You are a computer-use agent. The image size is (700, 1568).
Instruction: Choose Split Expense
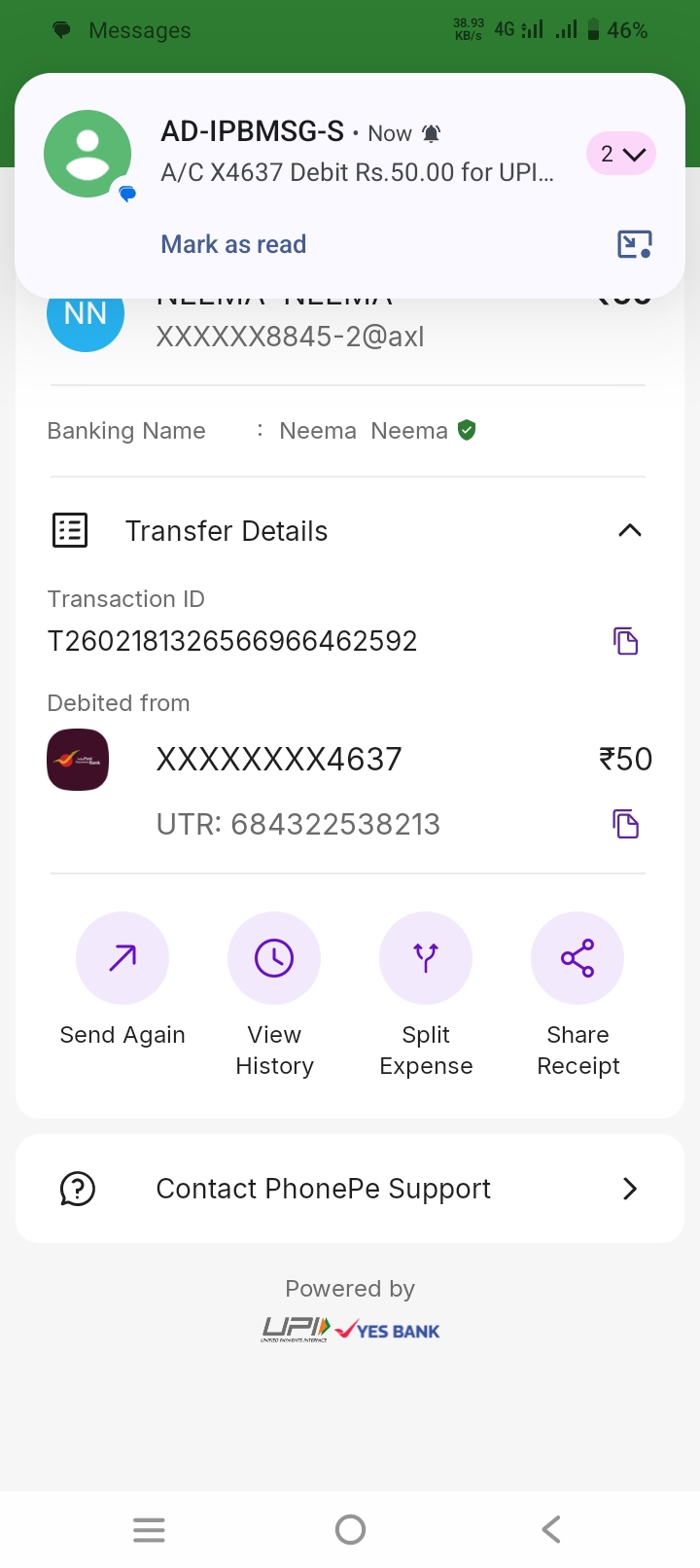click(x=426, y=959)
